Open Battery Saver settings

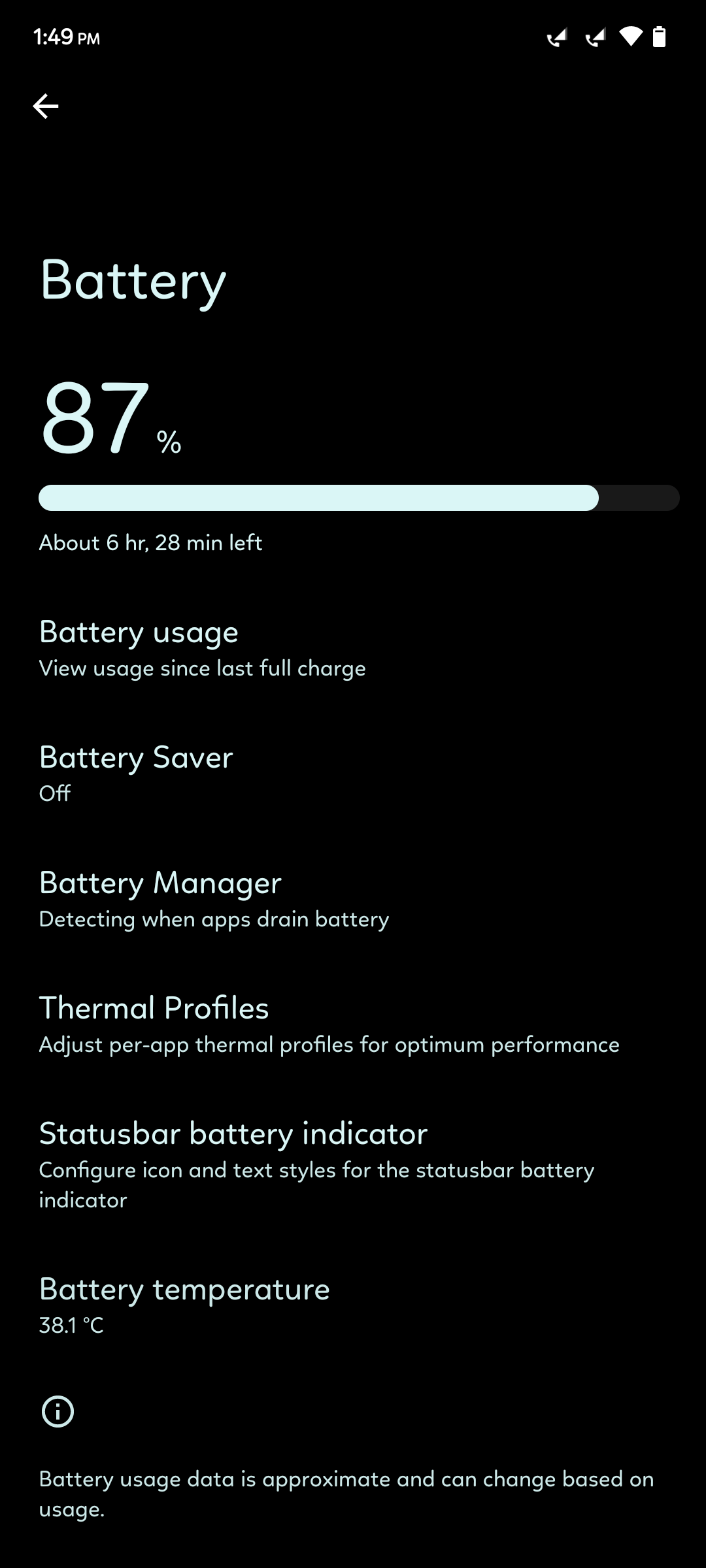tap(136, 774)
